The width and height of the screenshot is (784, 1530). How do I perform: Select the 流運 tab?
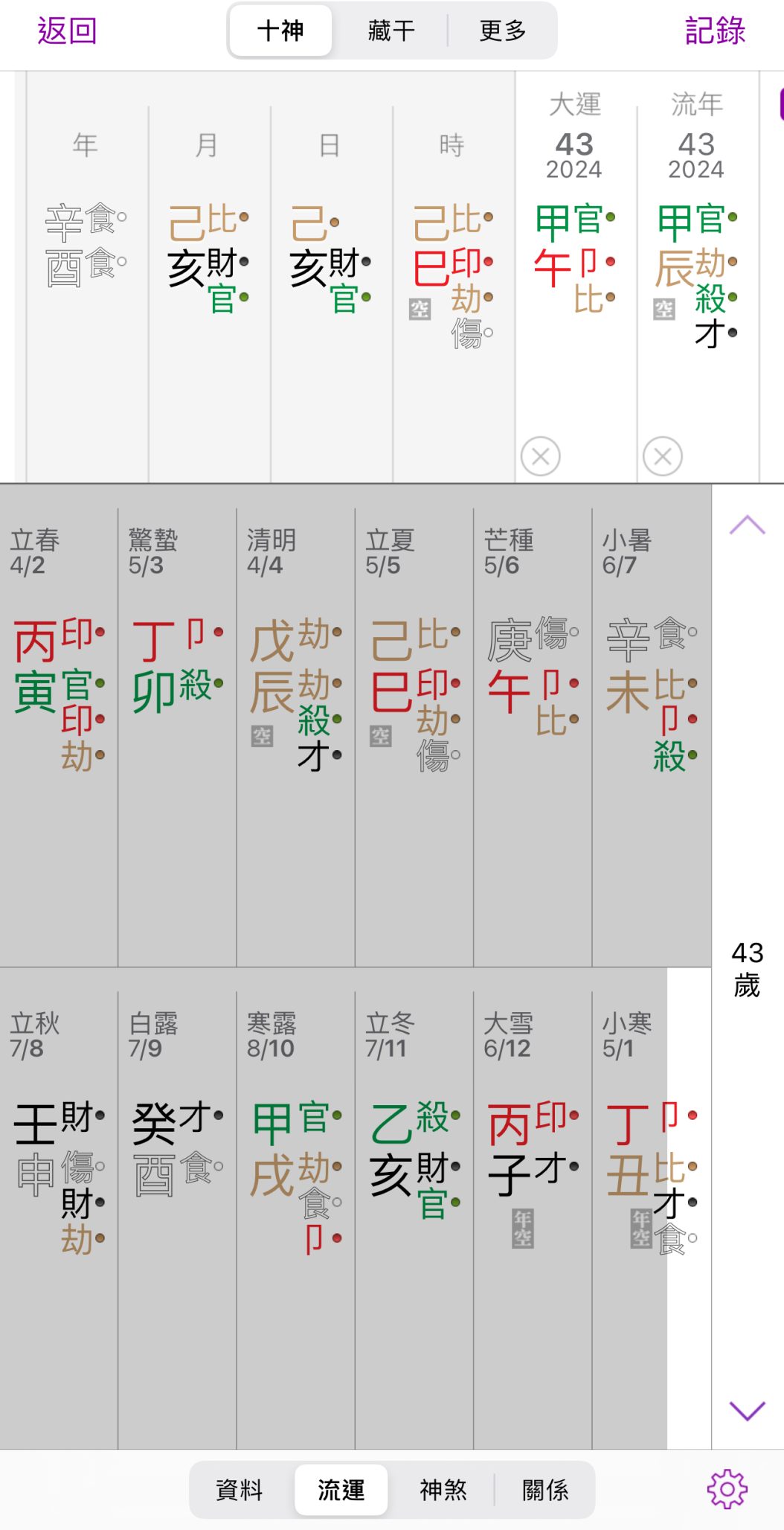[341, 1490]
